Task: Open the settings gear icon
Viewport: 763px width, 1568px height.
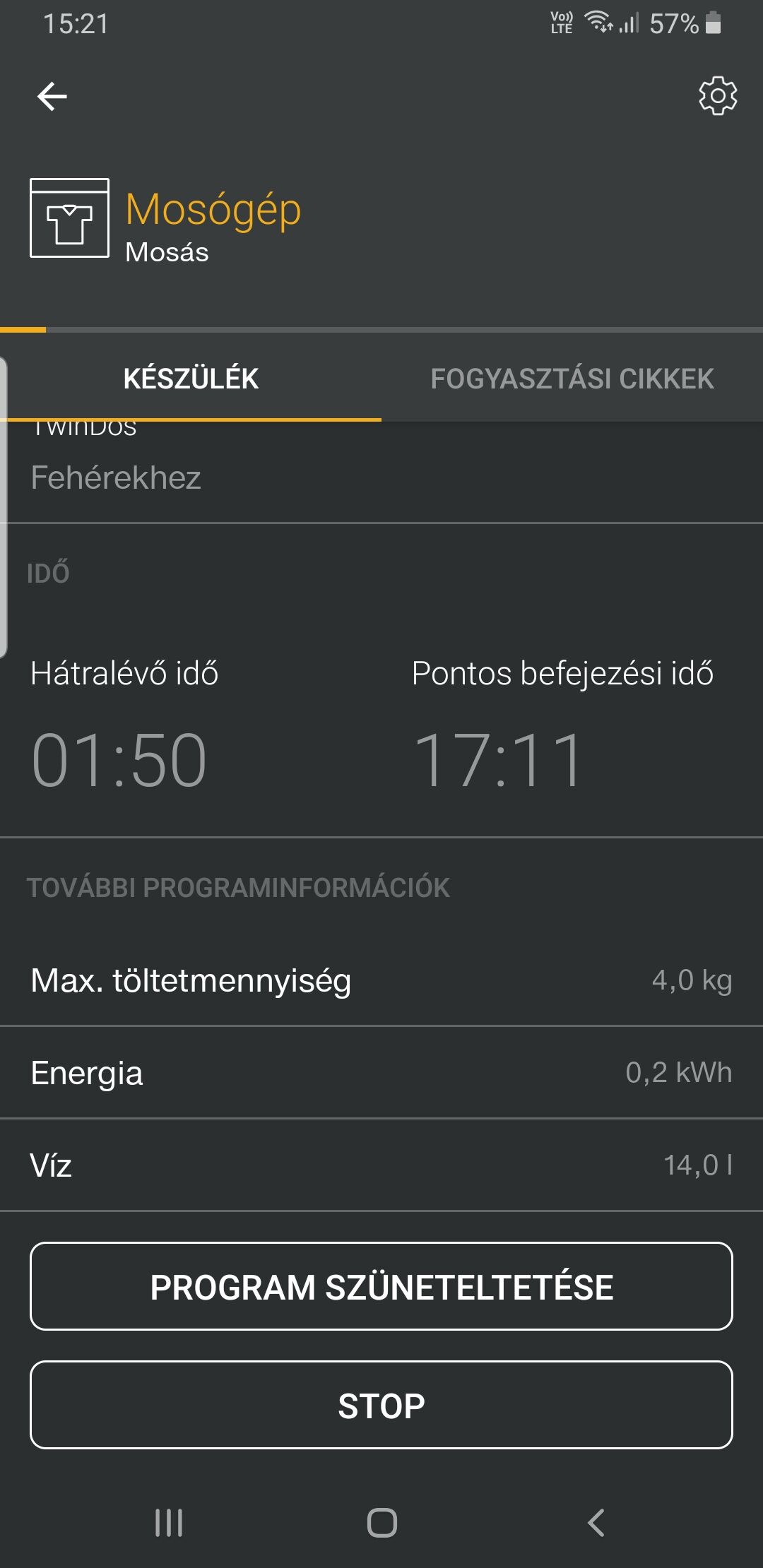Action: [718, 96]
